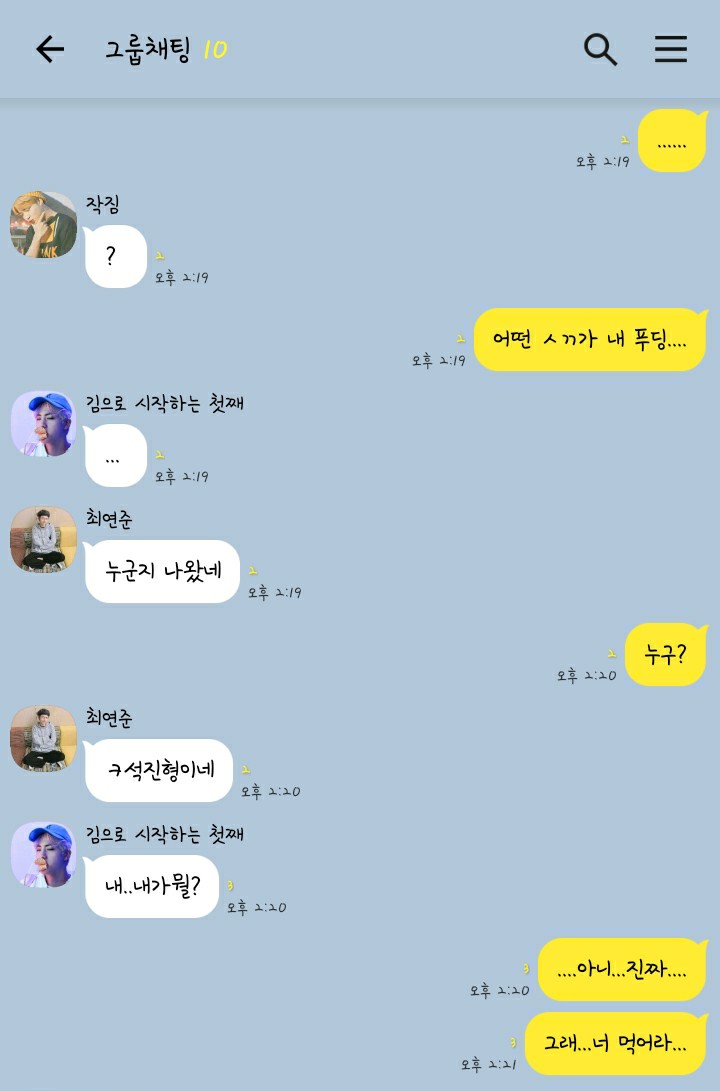Open 최연준's avatar beside '누군지 나왔네'
The width and height of the screenshot is (720, 1091).
[x=43, y=539]
